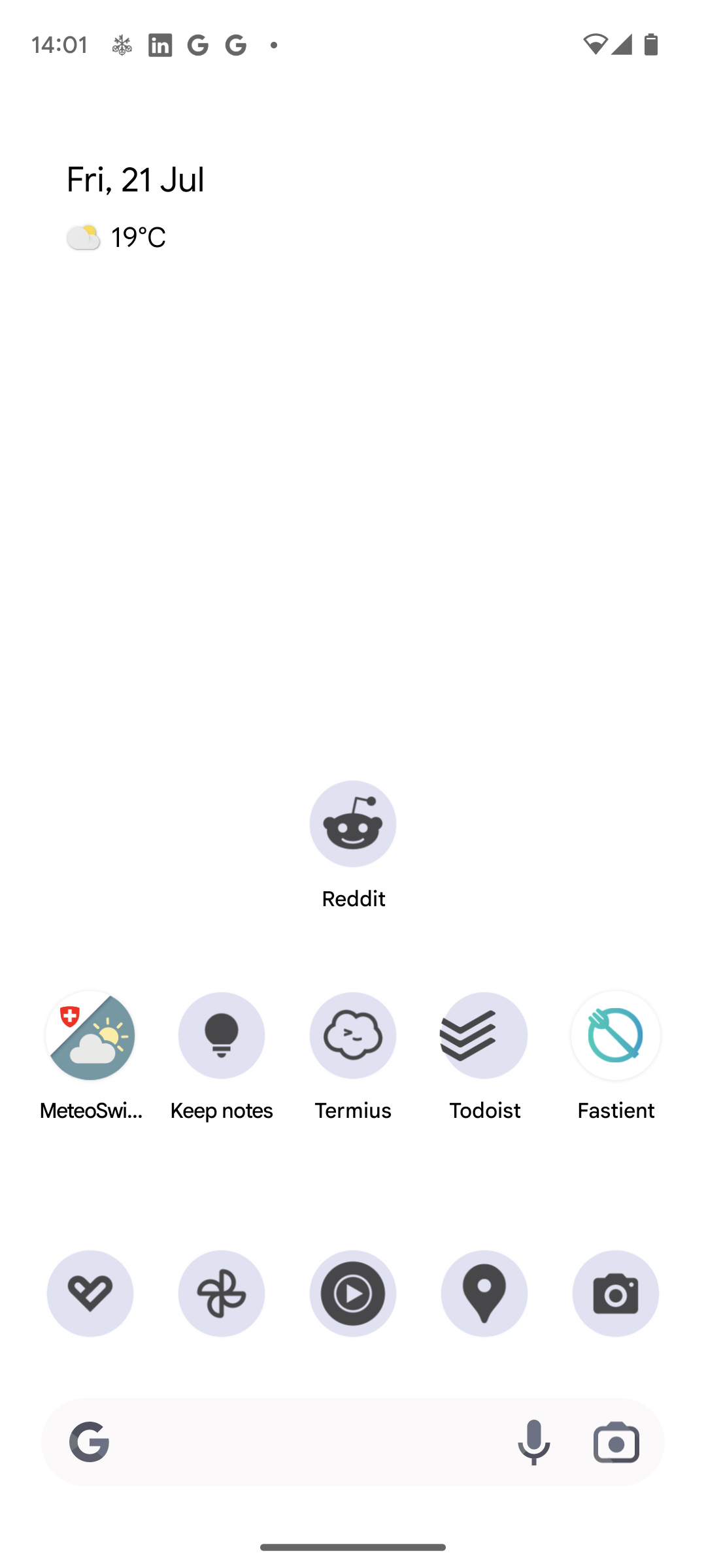Viewport: 706px width, 1568px height.
Task: Open the Maps pin app in the dock
Action: coord(484,1294)
